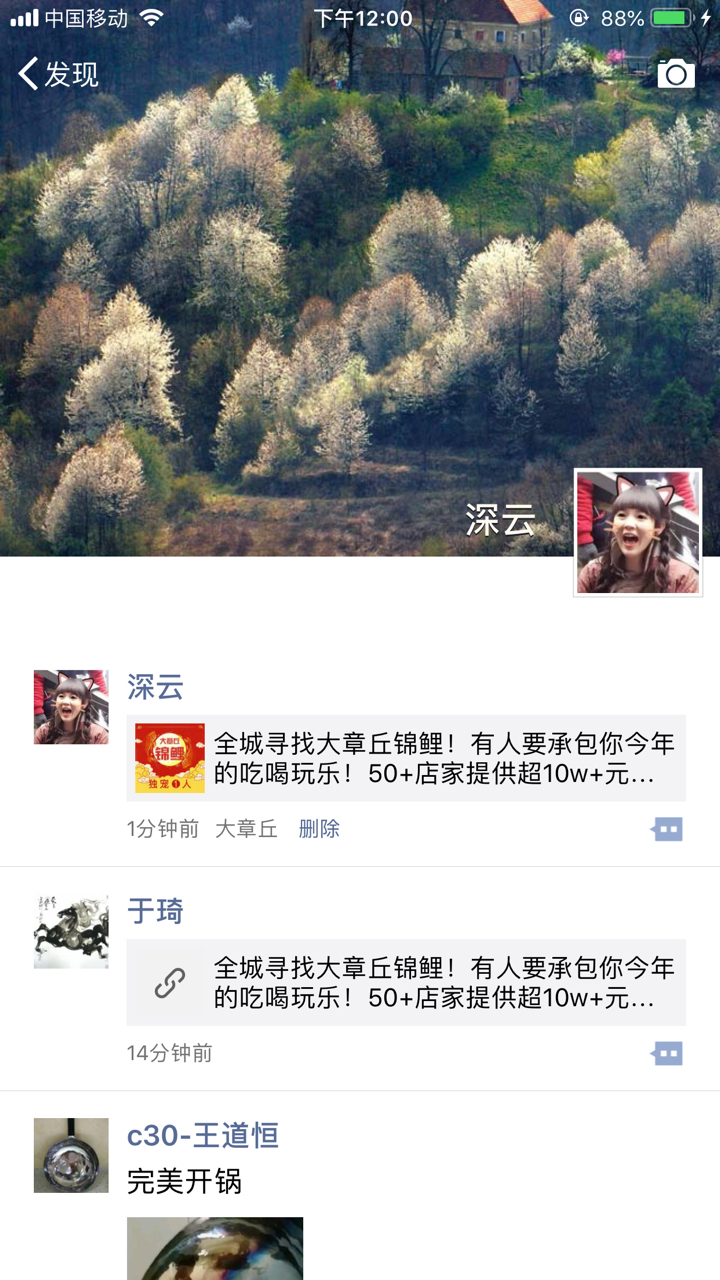Open like/comment menu on 深云's post

667,829
